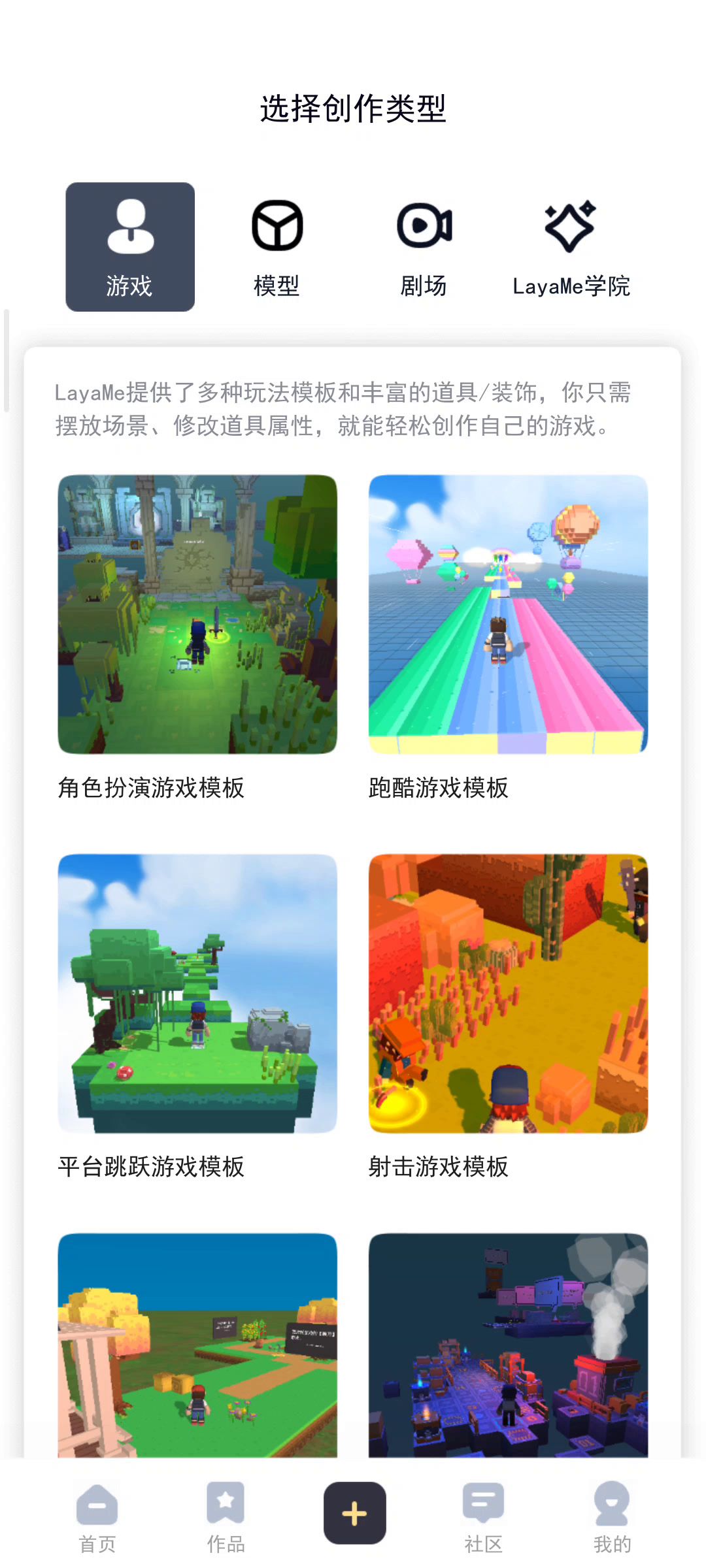Open the 作品 tab
Image resolution: width=706 pixels, height=1568 pixels.
pos(226,1517)
